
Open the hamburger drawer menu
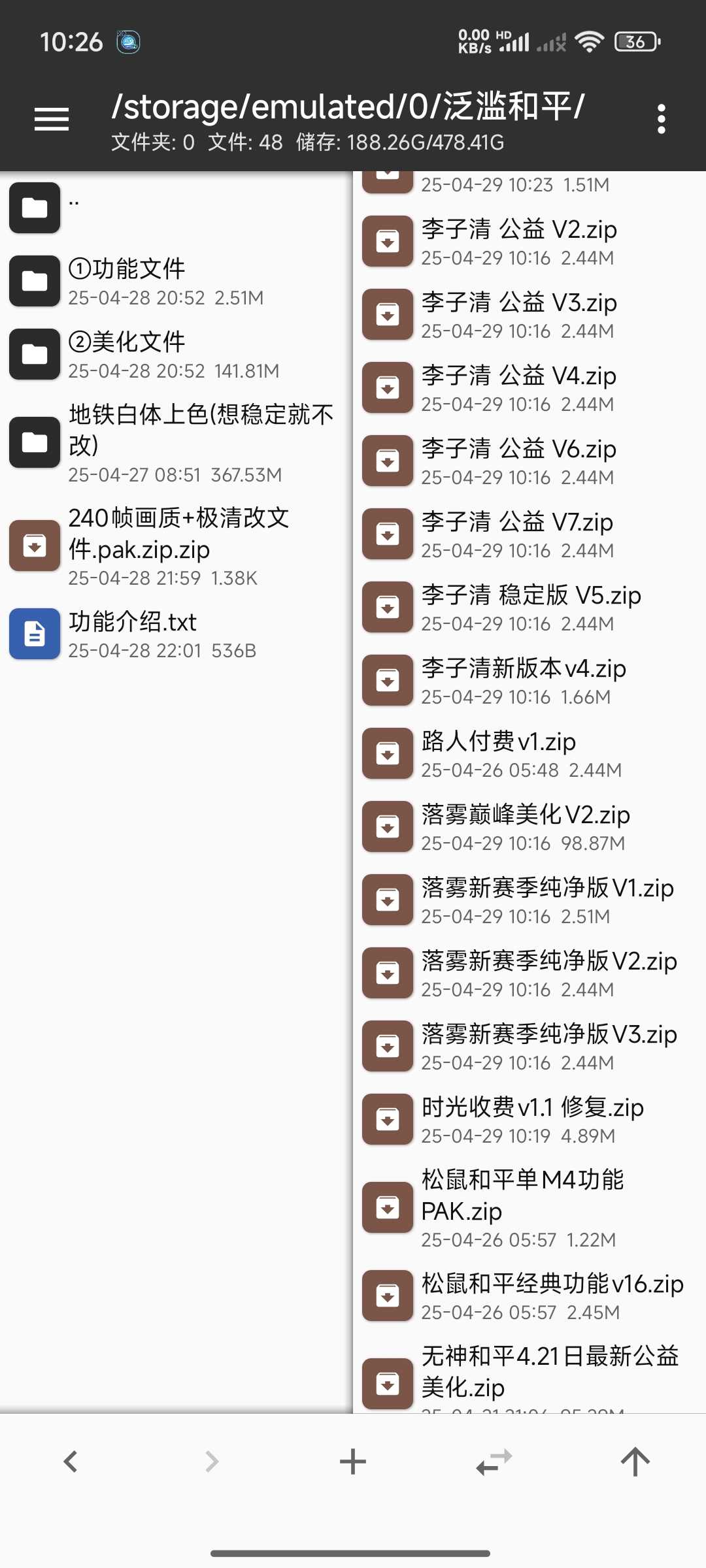(x=52, y=120)
